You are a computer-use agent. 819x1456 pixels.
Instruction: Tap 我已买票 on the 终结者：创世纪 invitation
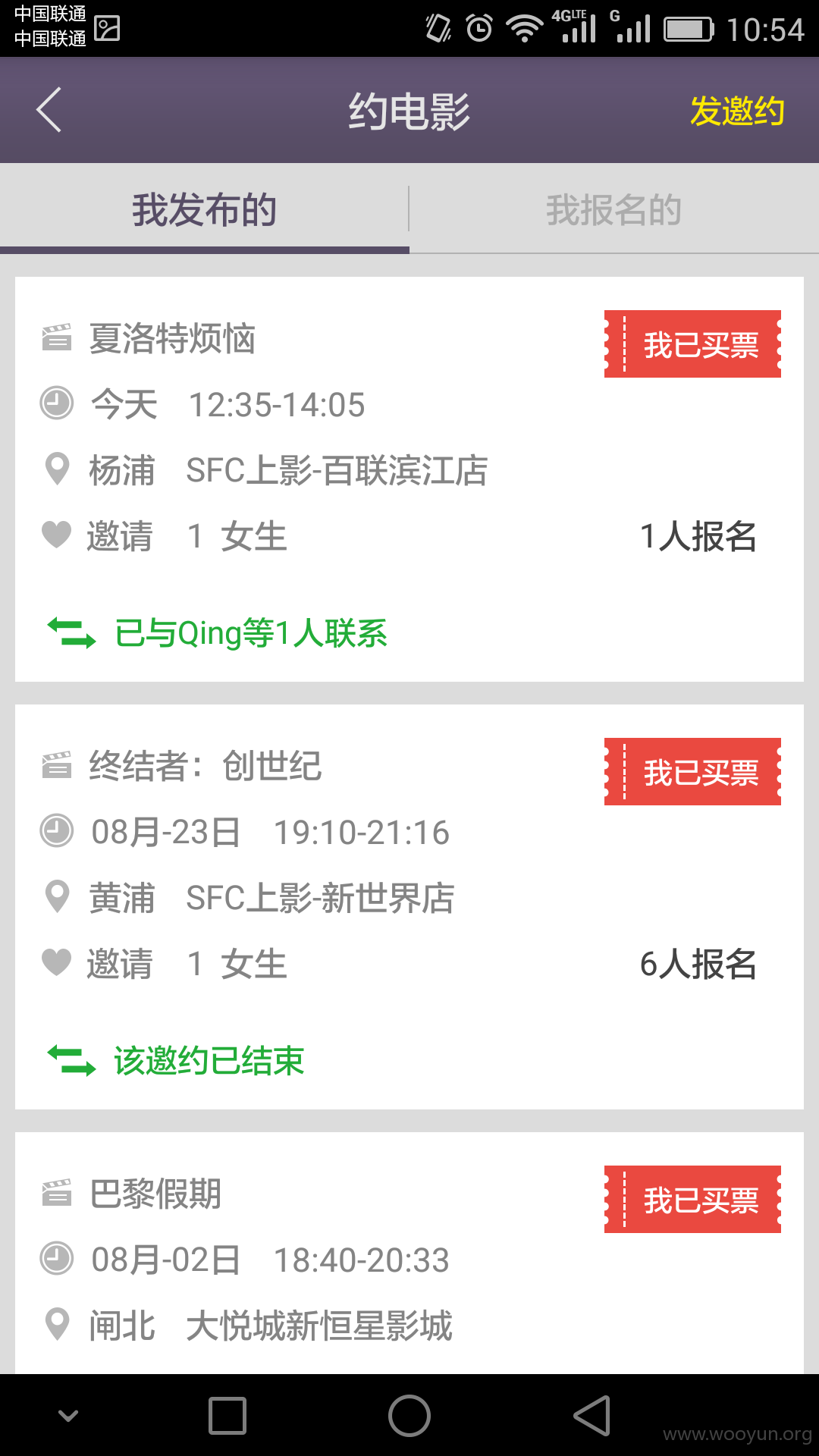pyautogui.click(x=692, y=771)
